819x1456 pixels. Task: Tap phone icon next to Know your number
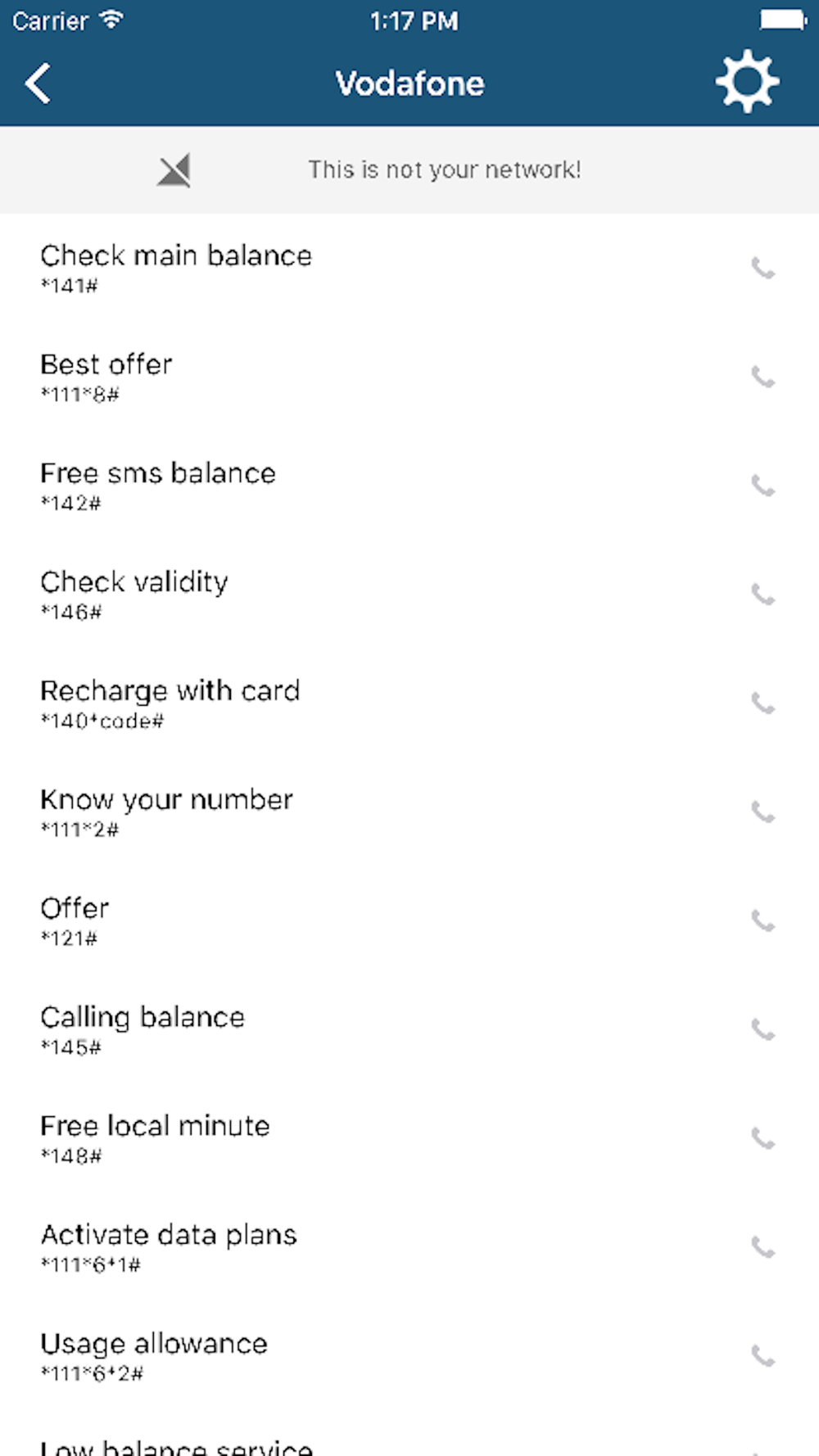coord(762,812)
